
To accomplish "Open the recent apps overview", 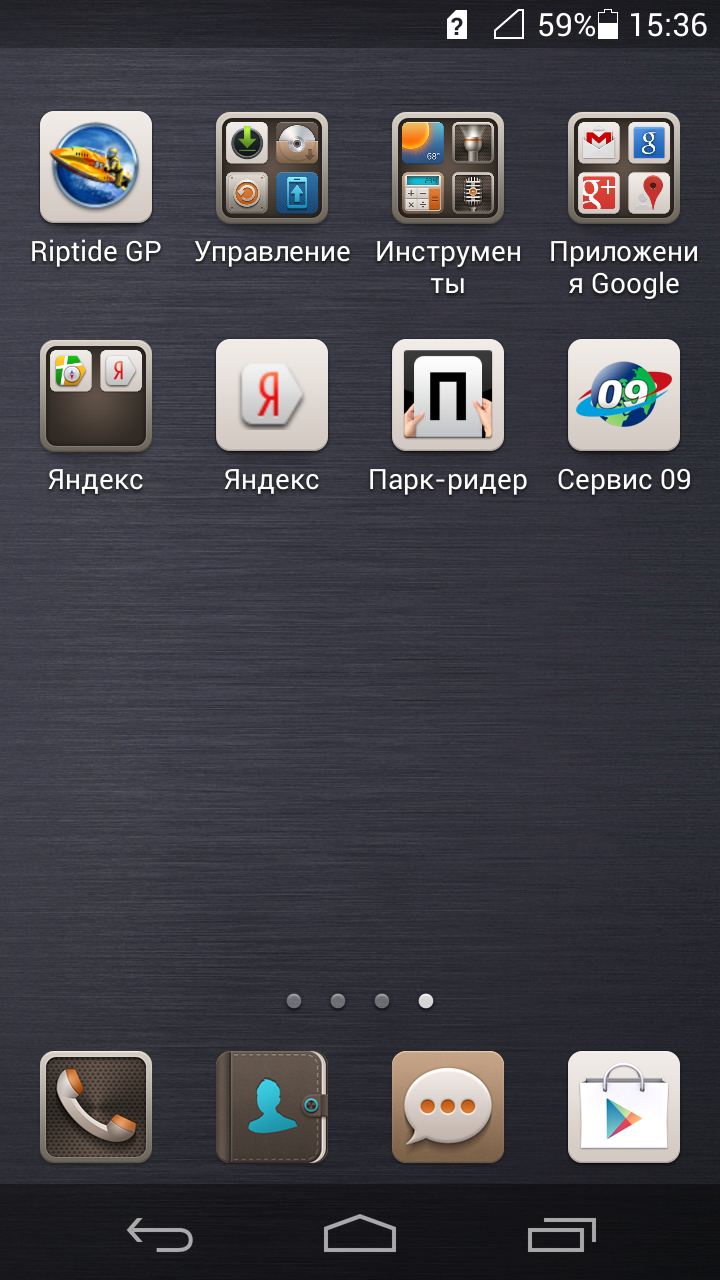I will [562, 1234].
